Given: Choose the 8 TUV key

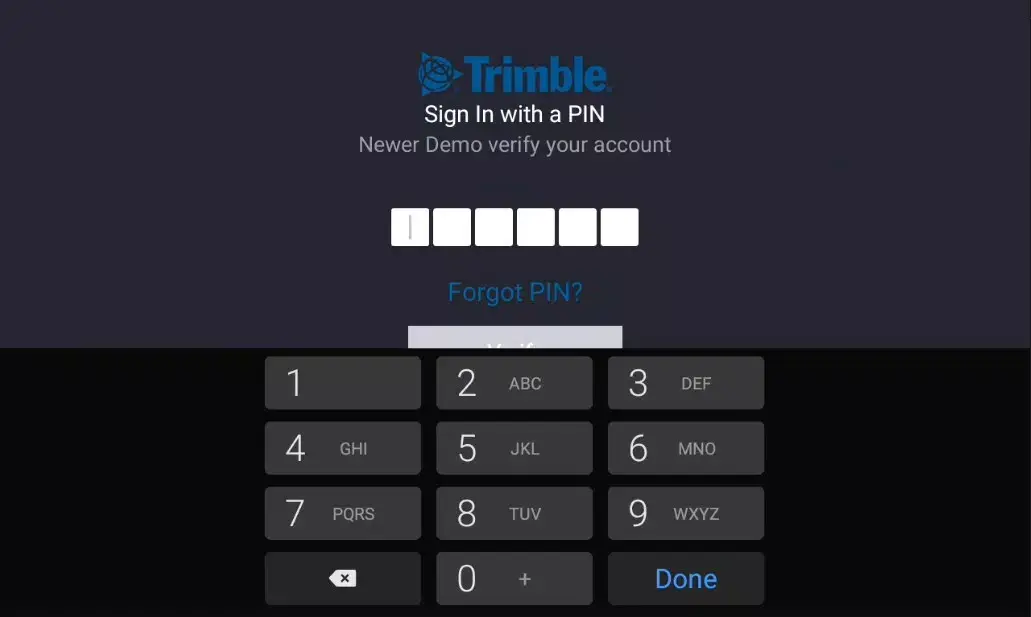Looking at the screenshot, I should tap(514, 513).
